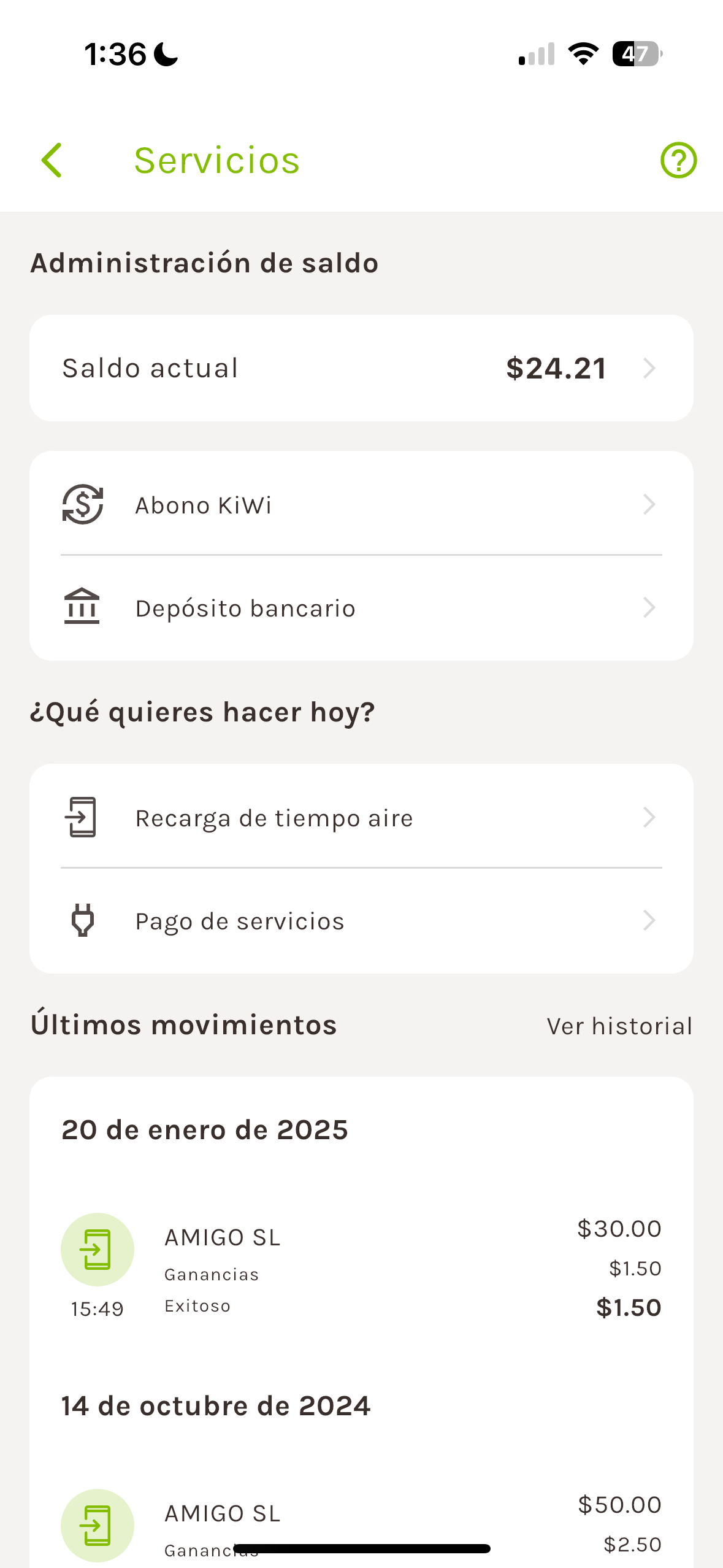Image resolution: width=723 pixels, height=1568 pixels.
Task: Go back using the green arrow
Action: [x=52, y=160]
